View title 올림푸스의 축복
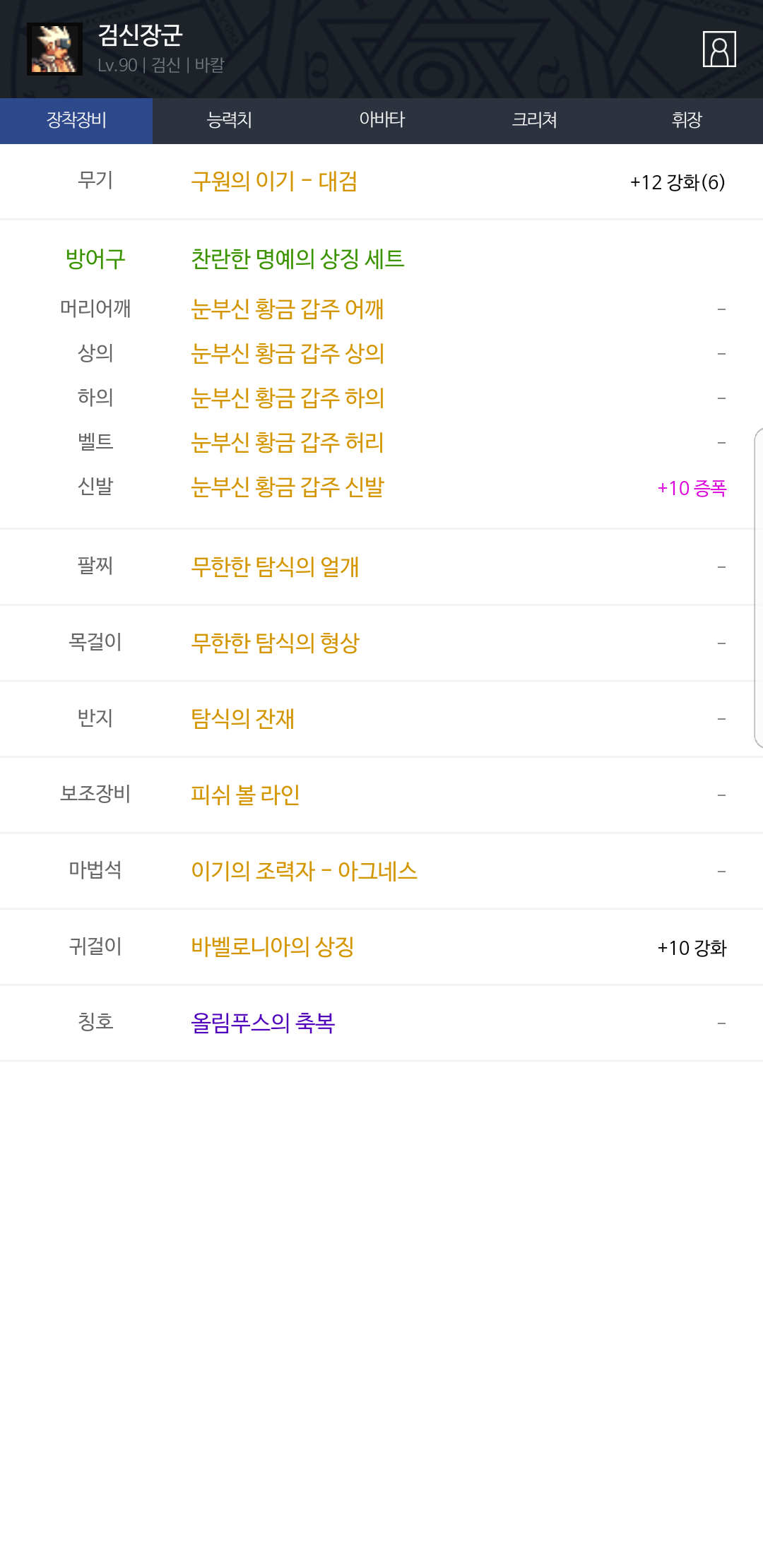This screenshot has width=763, height=1568. (263, 1023)
